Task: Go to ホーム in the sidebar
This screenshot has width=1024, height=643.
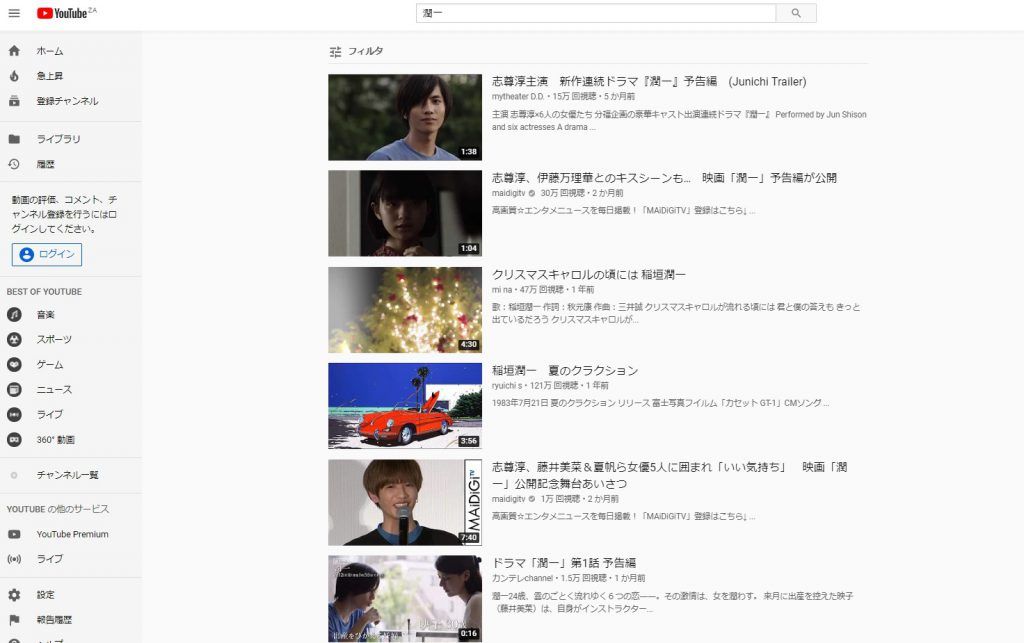Action: 49,51
